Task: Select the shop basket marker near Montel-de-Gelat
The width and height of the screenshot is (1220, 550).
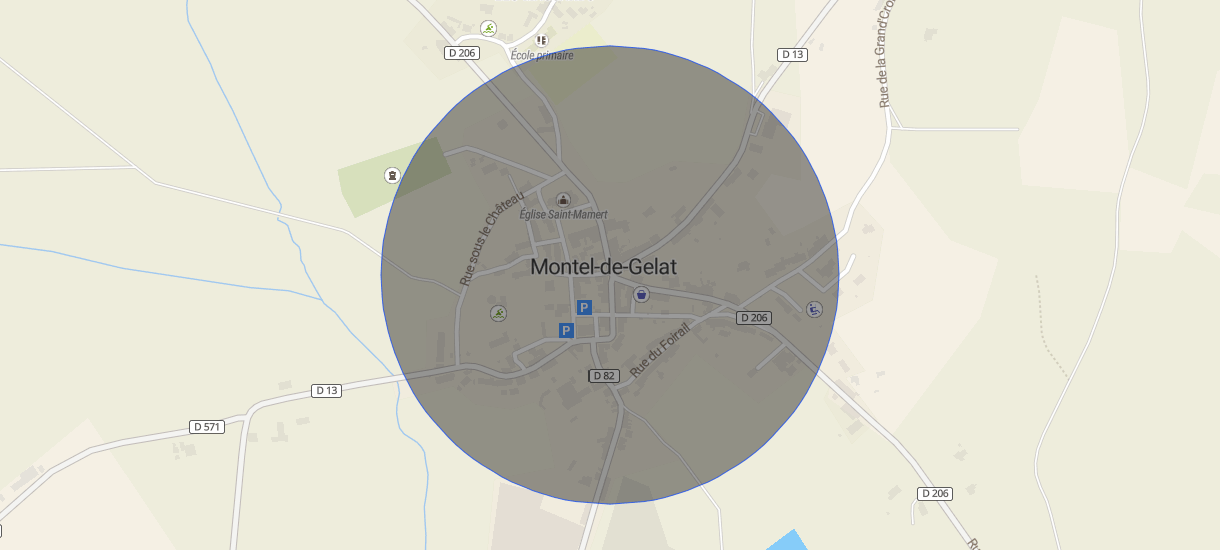Action: pyautogui.click(x=641, y=294)
